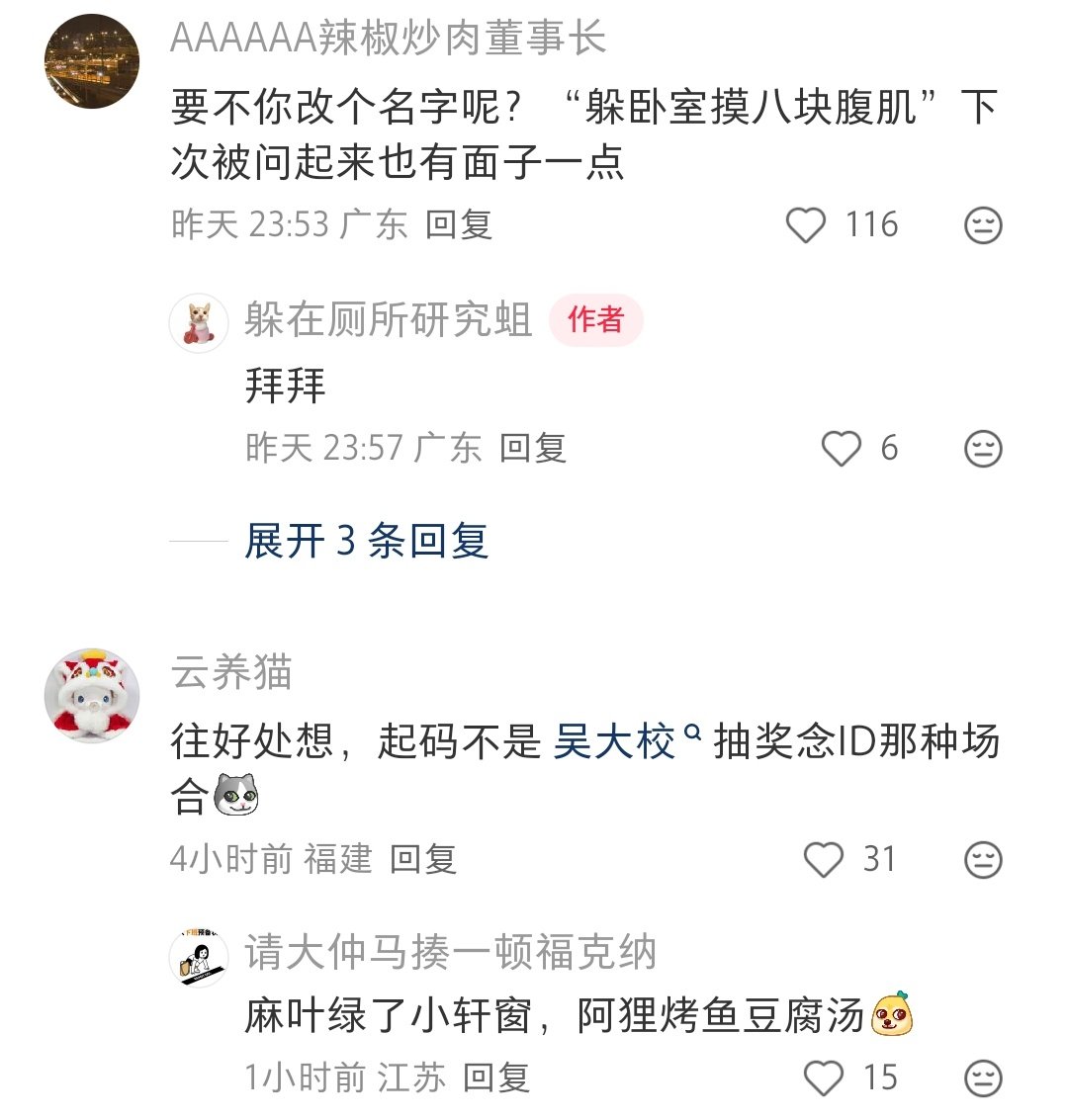Expand the 3 hidden replies
1068x1120 pixels.
click(367, 542)
